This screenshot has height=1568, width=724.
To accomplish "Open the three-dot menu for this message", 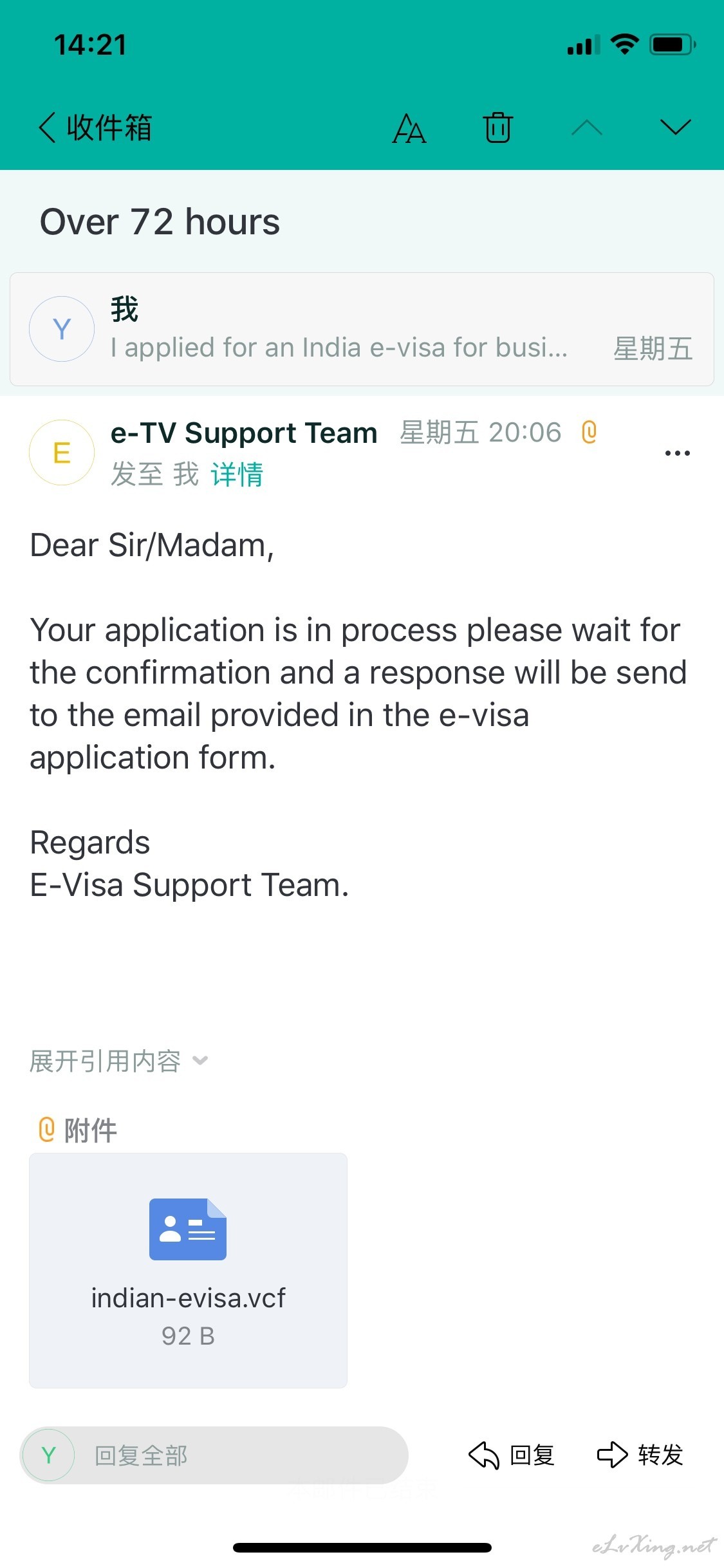I will (677, 453).
